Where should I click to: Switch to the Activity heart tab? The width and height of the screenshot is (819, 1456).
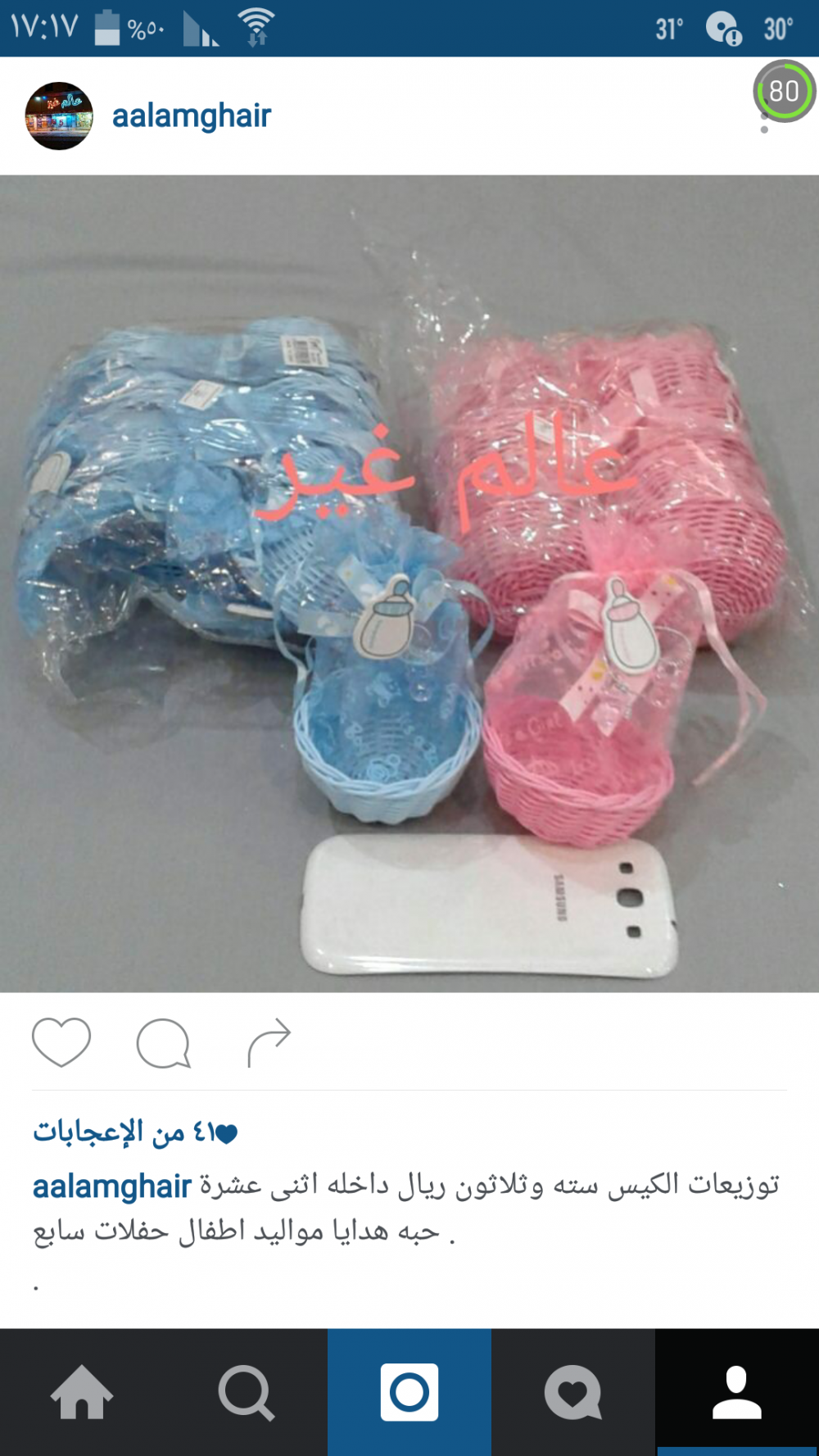tap(573, 1392)
